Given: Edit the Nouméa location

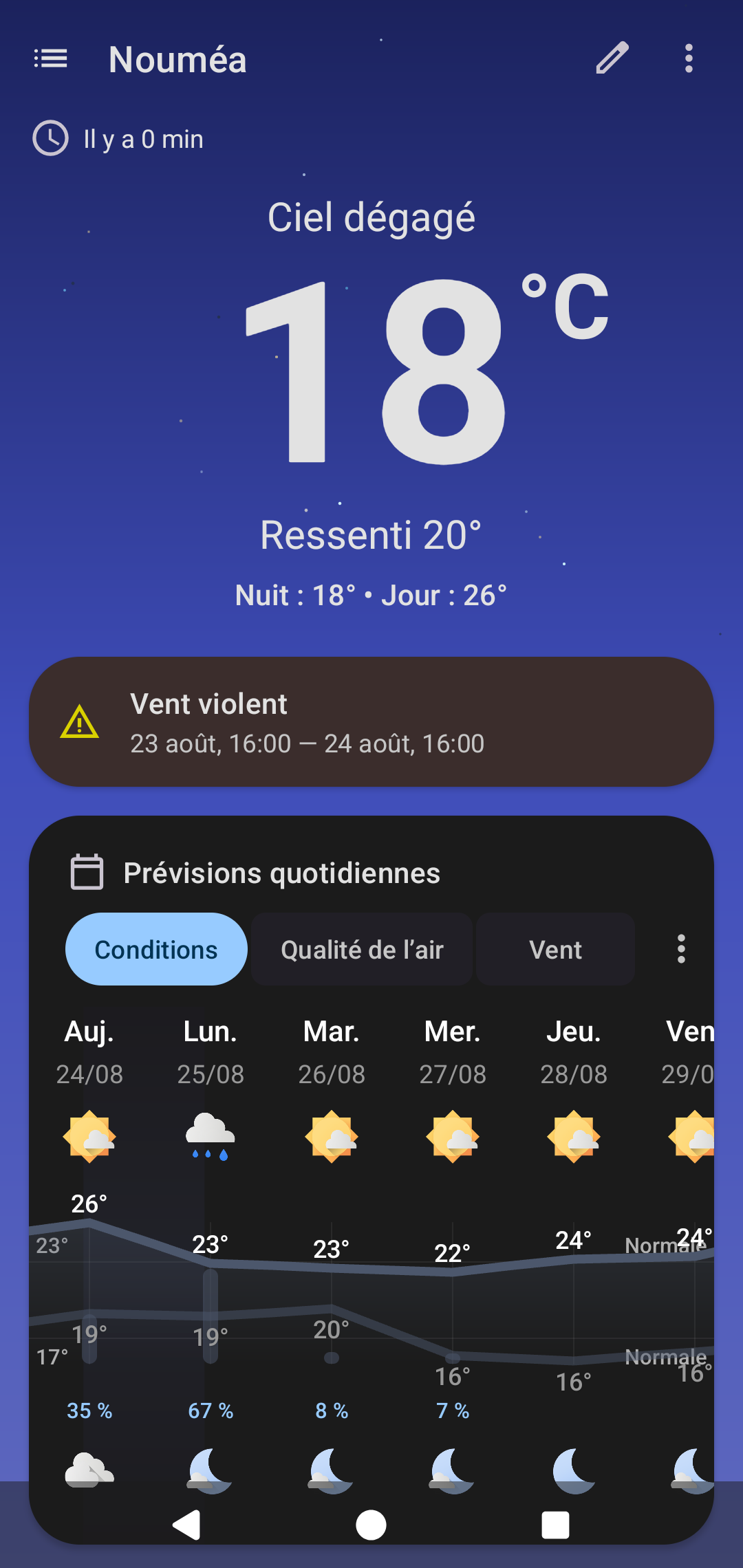Looking at the screenshot, I should click(x=612, y=58).
